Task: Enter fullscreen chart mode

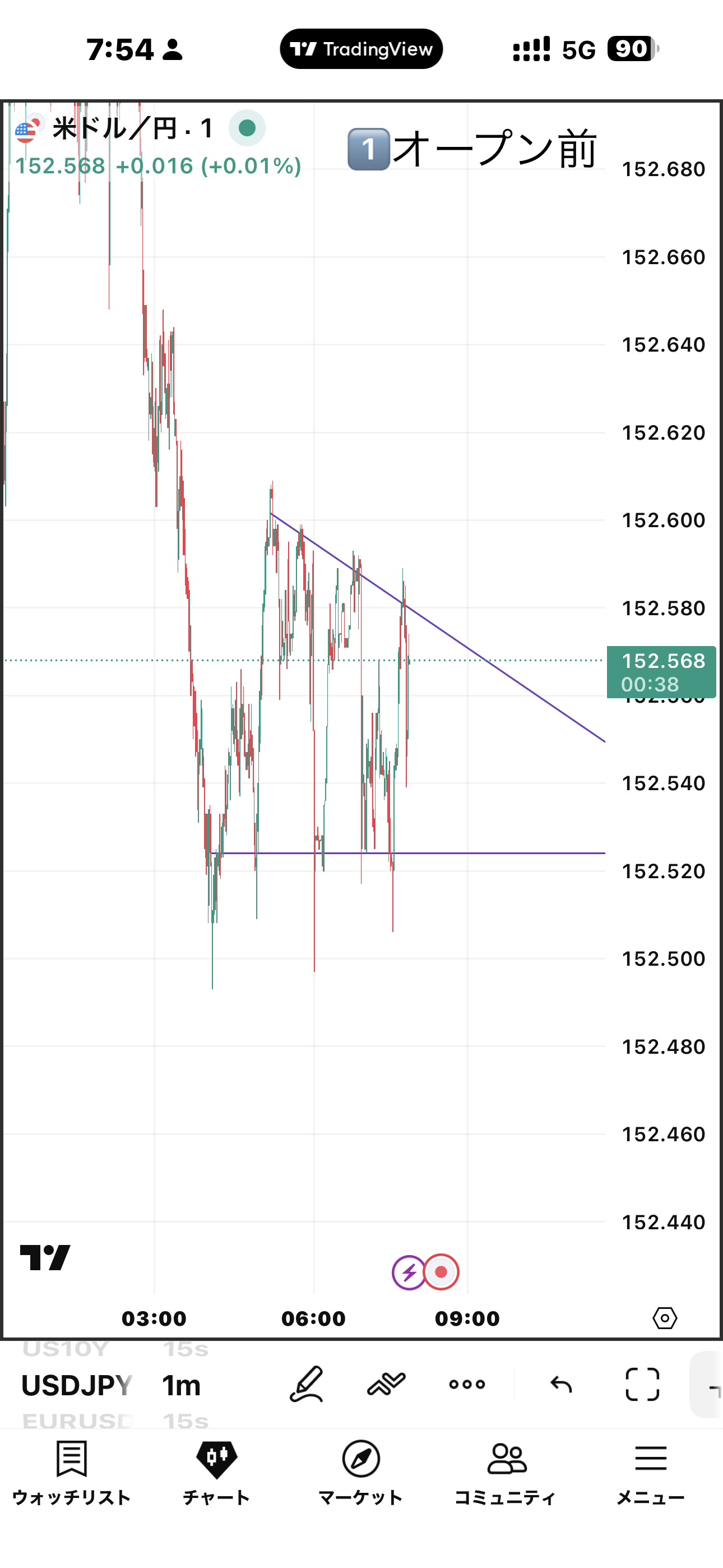Action: [x=642, y=1384]
